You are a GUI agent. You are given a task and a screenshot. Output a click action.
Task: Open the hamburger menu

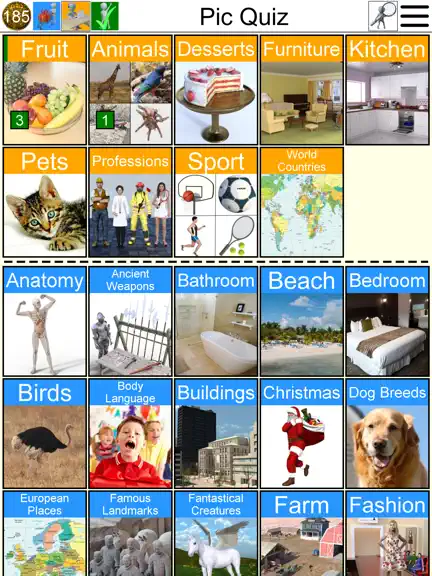tap(414, 16)
